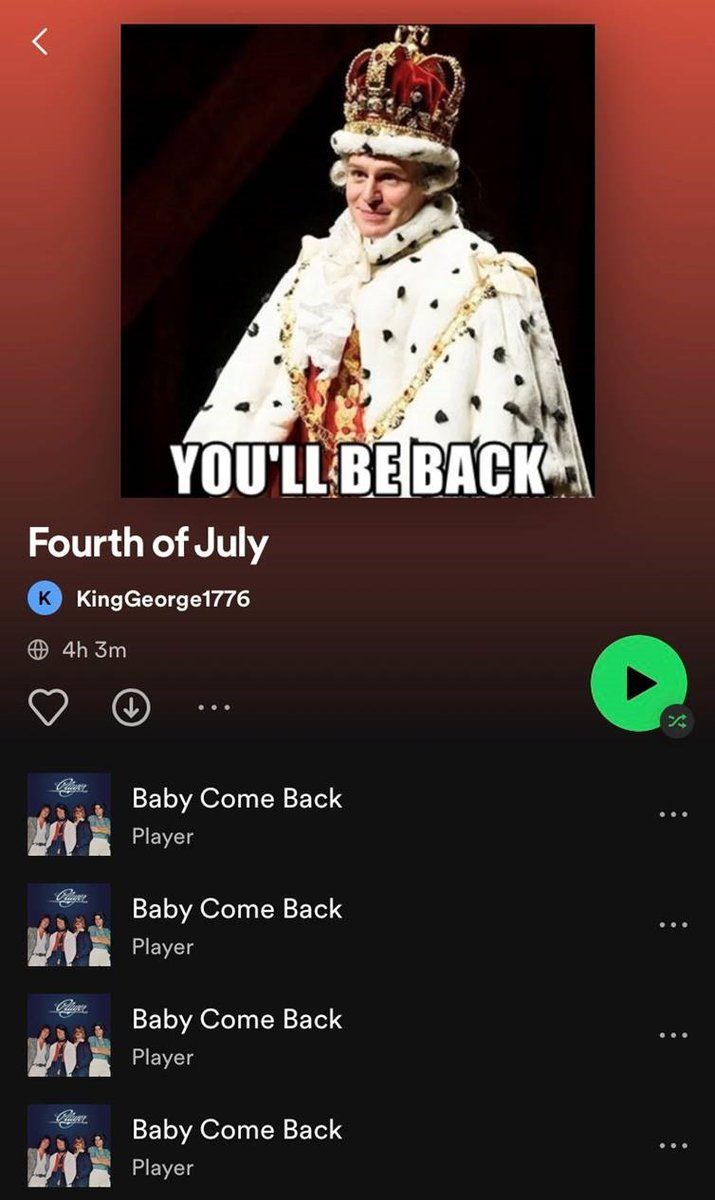Go back using the top-left arrow

[x=40, y=42]
